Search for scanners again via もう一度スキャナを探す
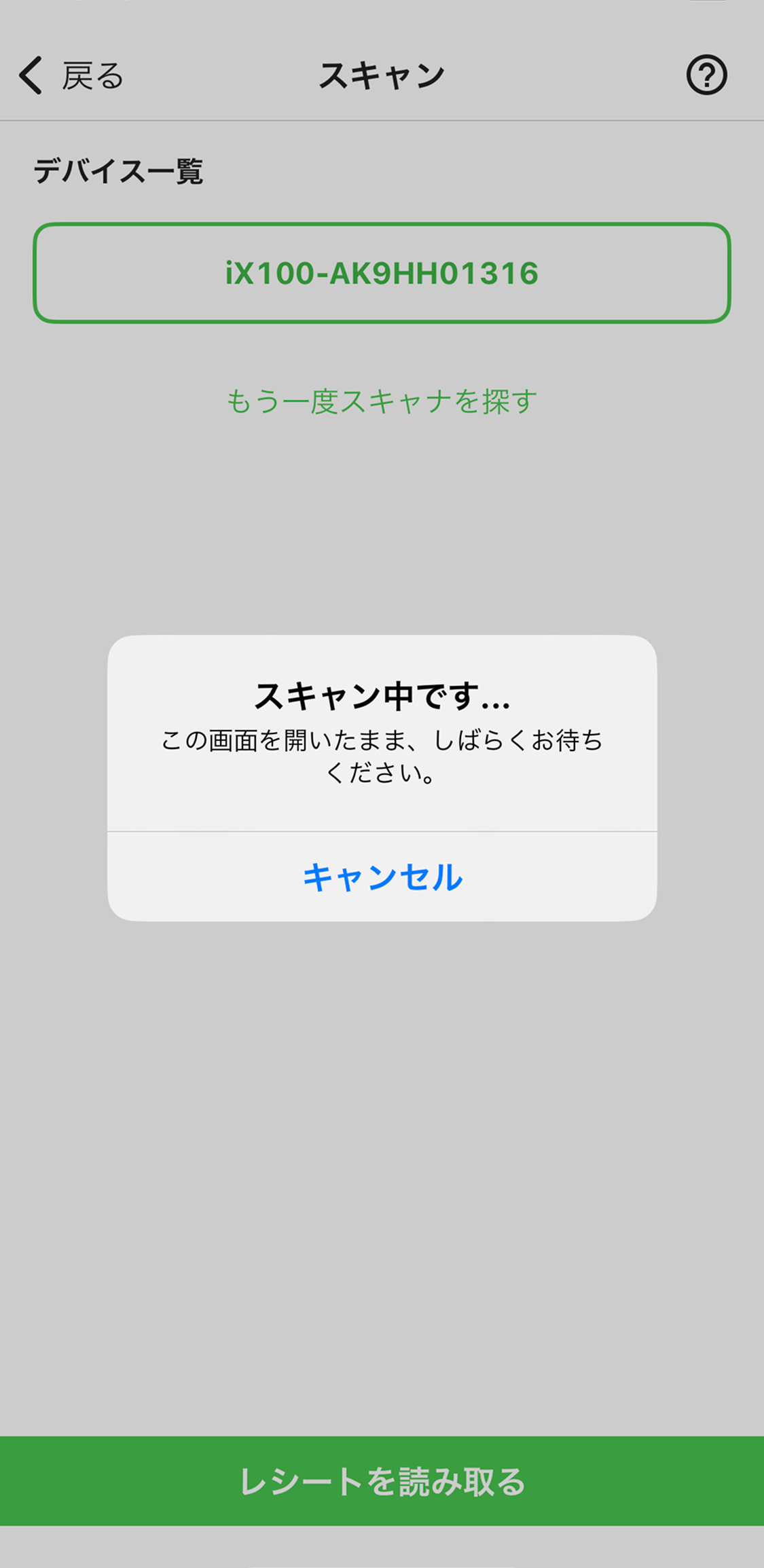The image size is (764, 1568). [x=382, y=401]
